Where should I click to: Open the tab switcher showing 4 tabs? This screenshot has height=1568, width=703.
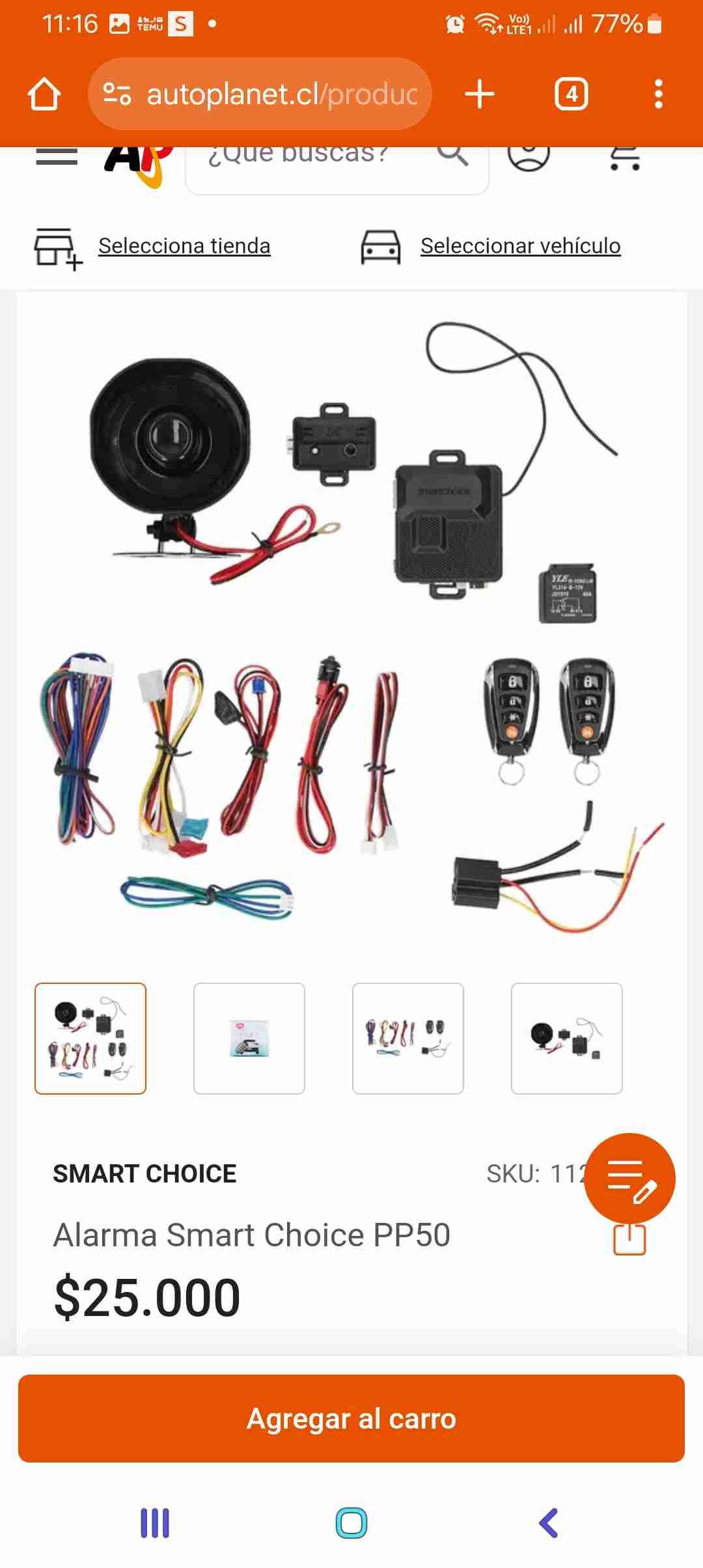pos(571,94)
